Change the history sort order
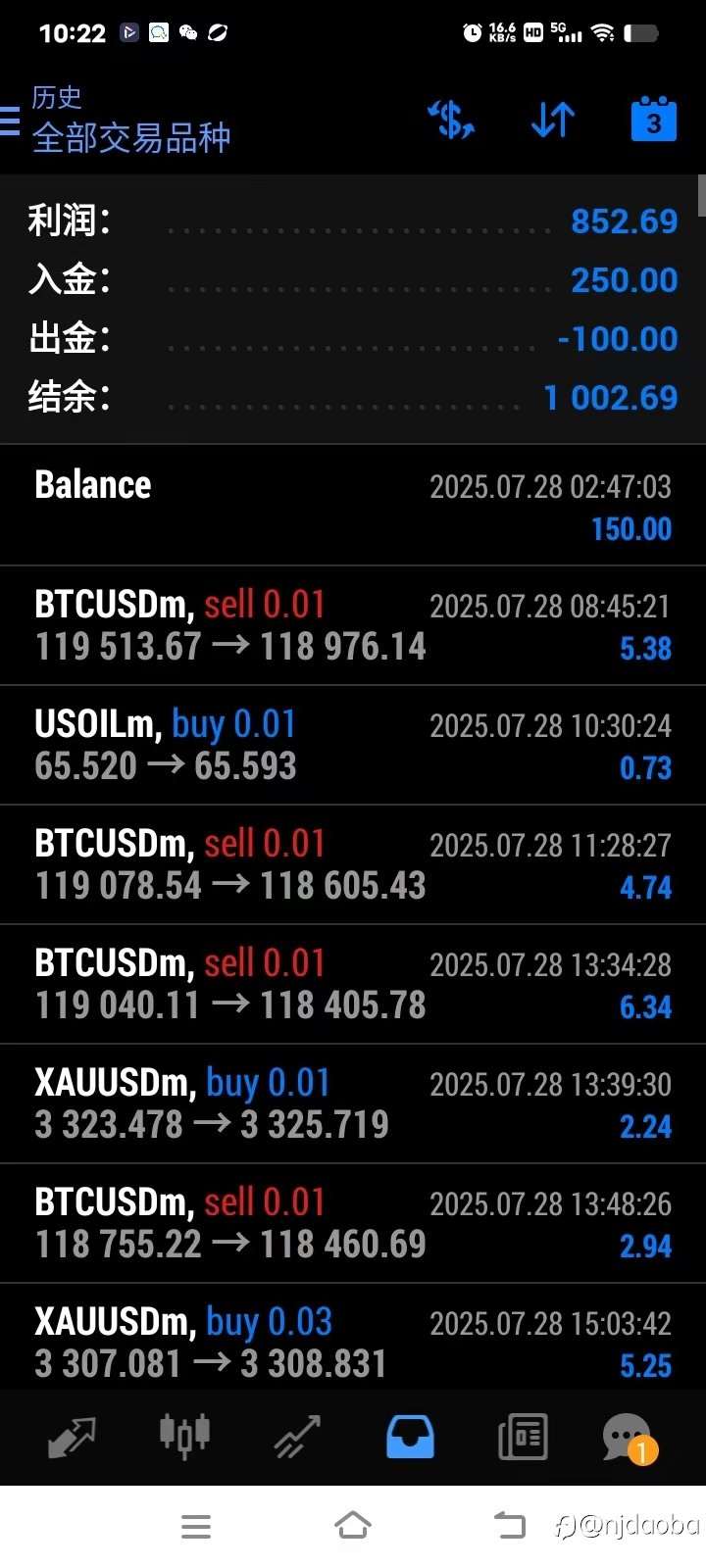The height and width of the screenshot is (1568, 706). (x=553, y=121)
